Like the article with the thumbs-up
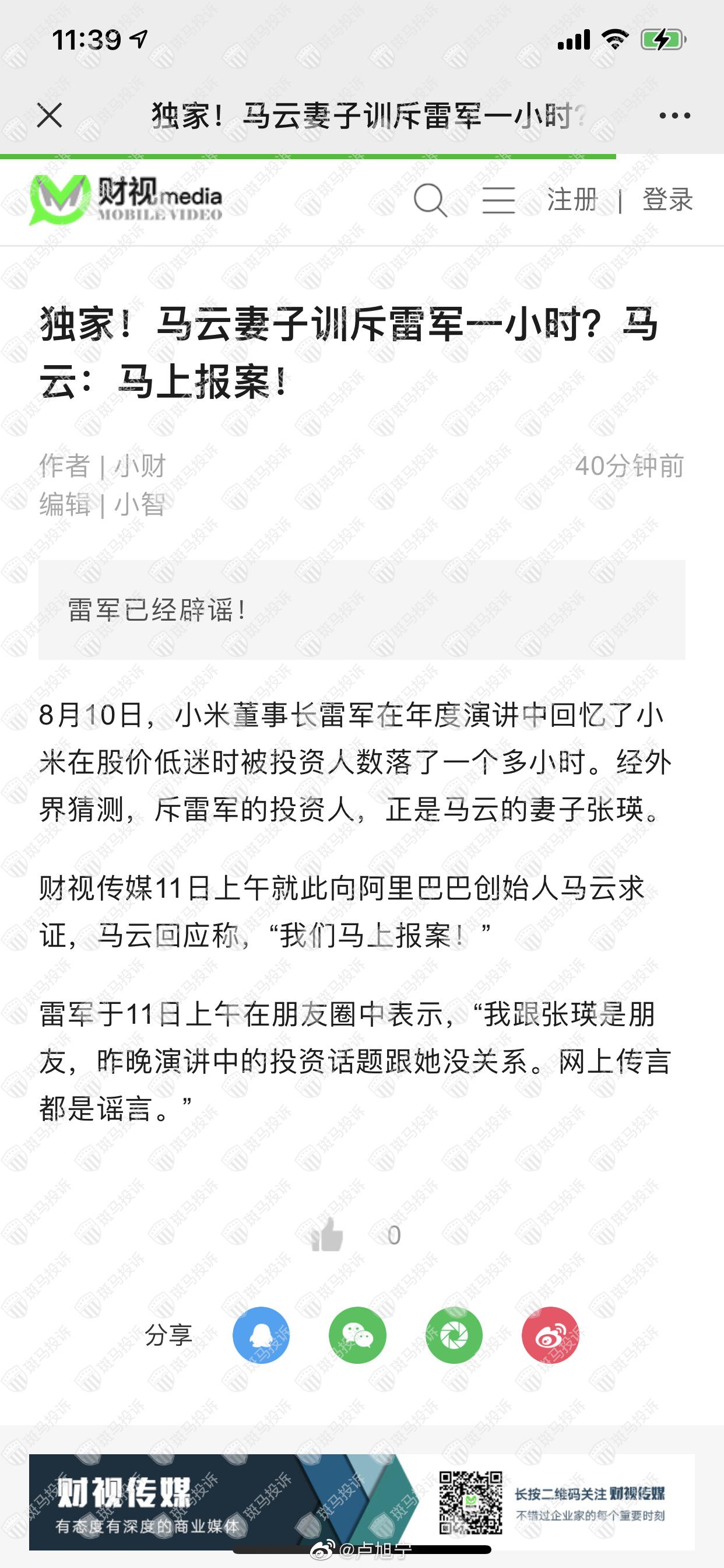The width and height of the screenshot is (724, 1568). pyautogui.click(x=328, y=1235)
